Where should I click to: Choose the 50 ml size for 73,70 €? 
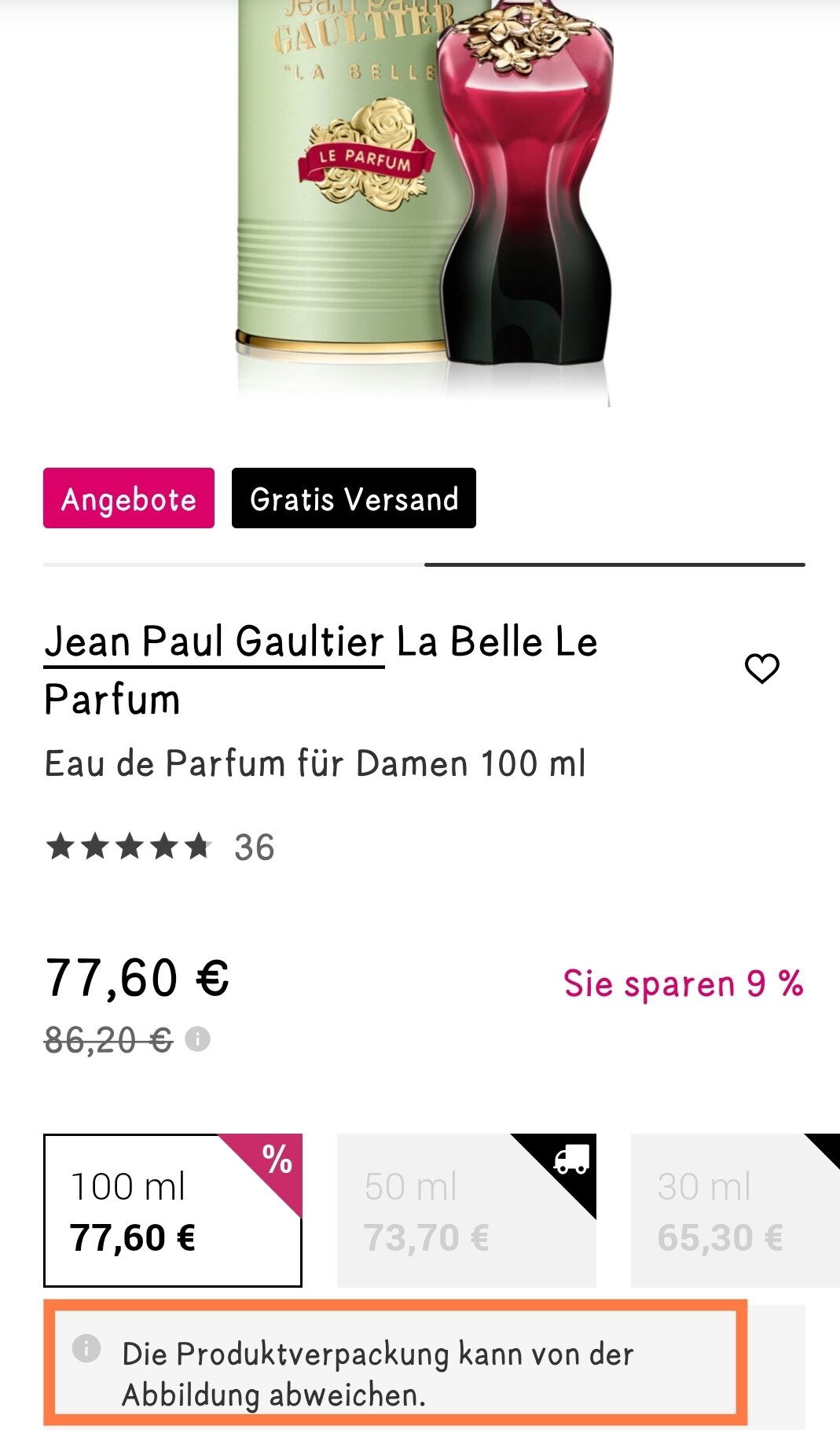point(466,1211)
